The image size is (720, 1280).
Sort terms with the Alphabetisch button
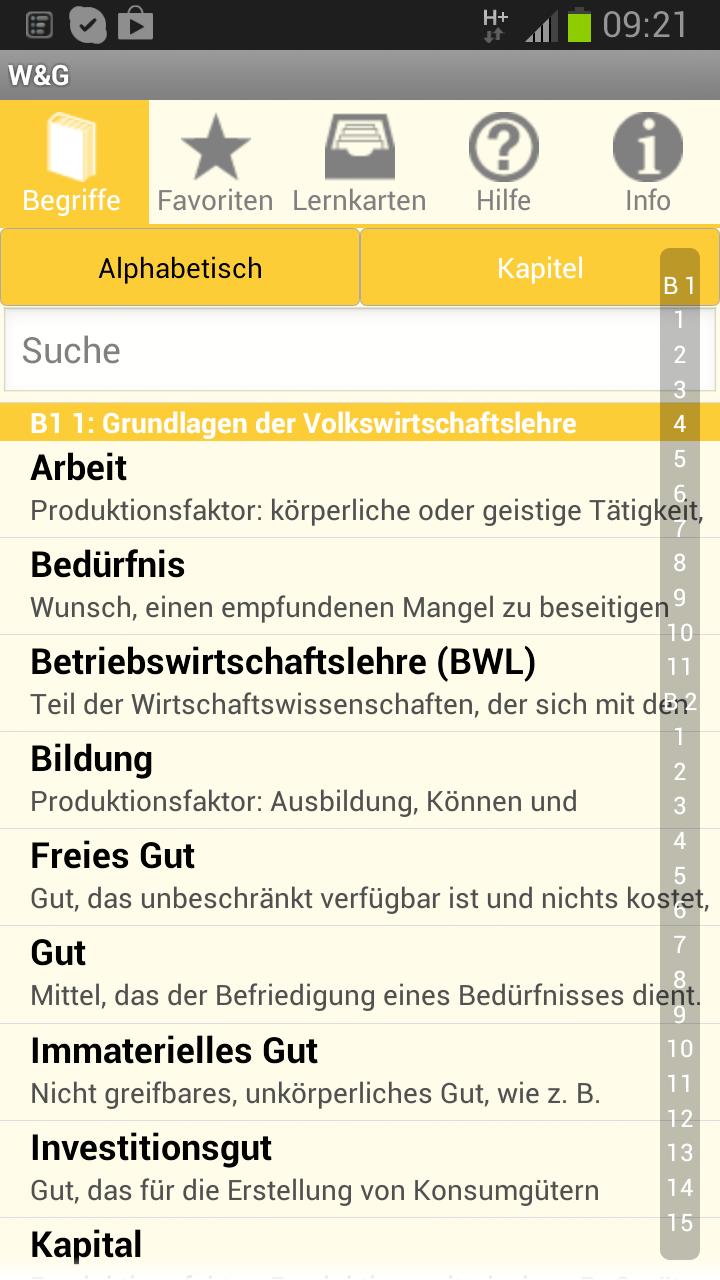click(180, 268)
